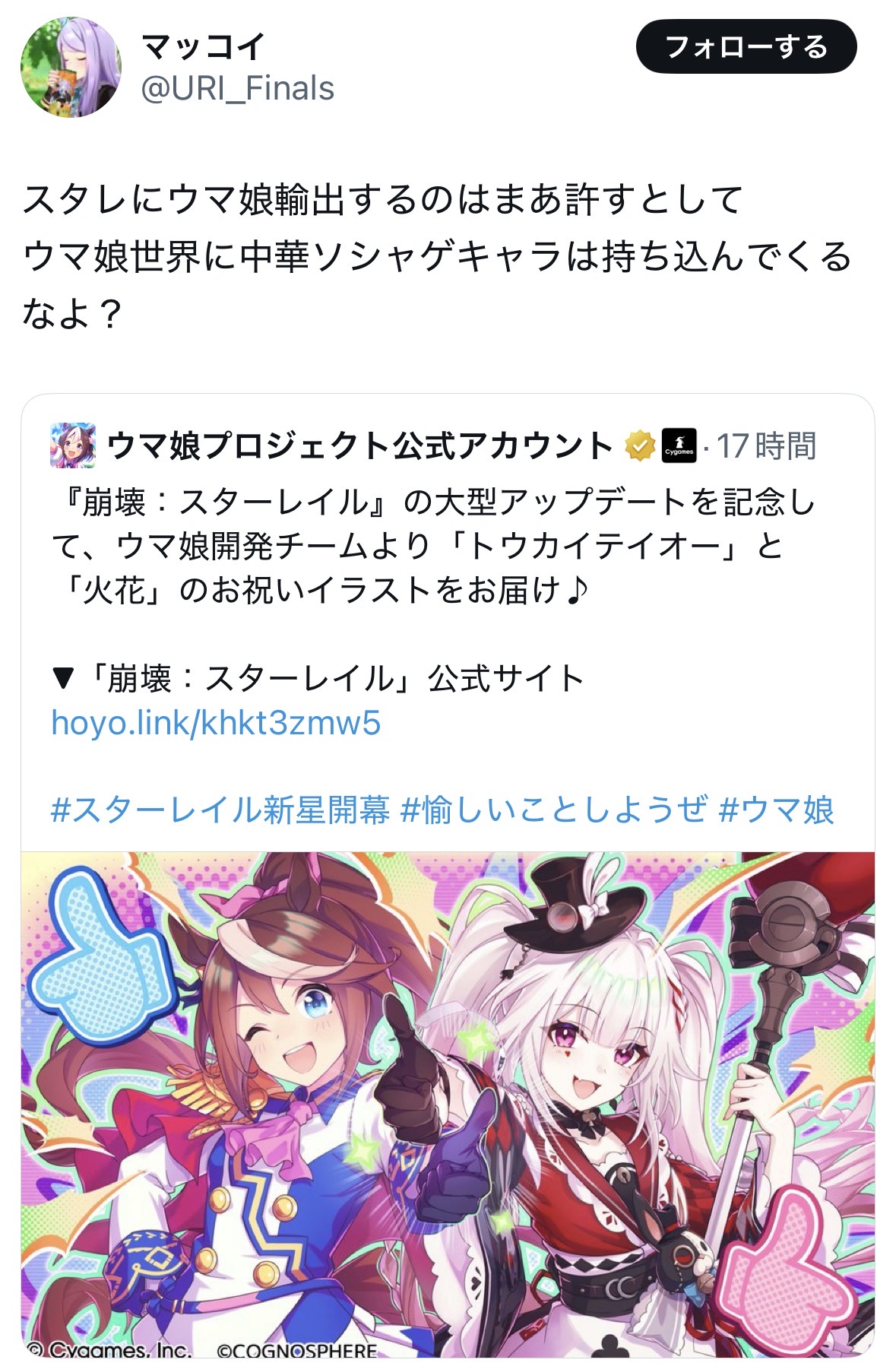Open hashtag #愉しいことしようぜ
The image size is (896, 1363).
pos(554,810)
